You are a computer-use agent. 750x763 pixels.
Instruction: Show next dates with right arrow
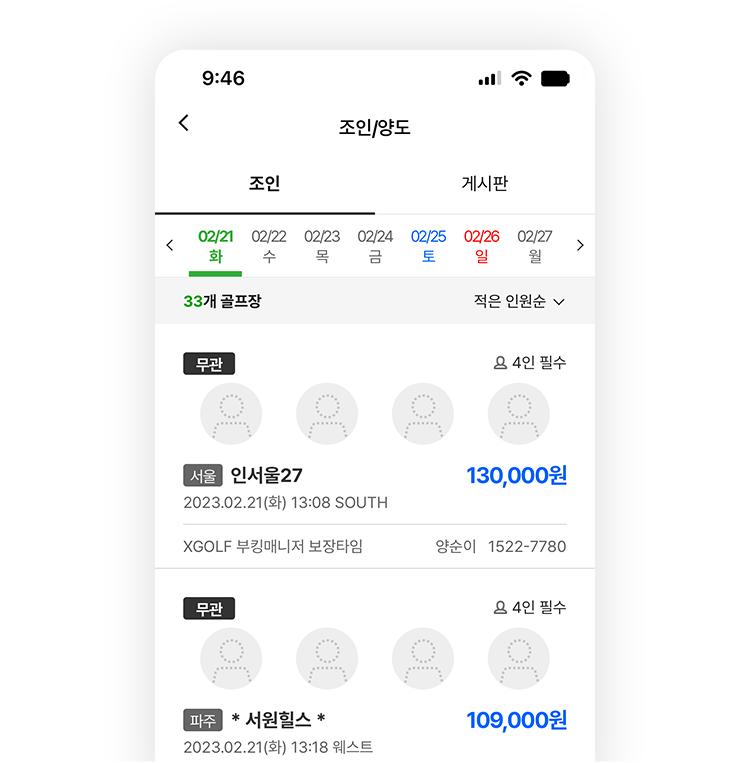click(x=580, y=245)
